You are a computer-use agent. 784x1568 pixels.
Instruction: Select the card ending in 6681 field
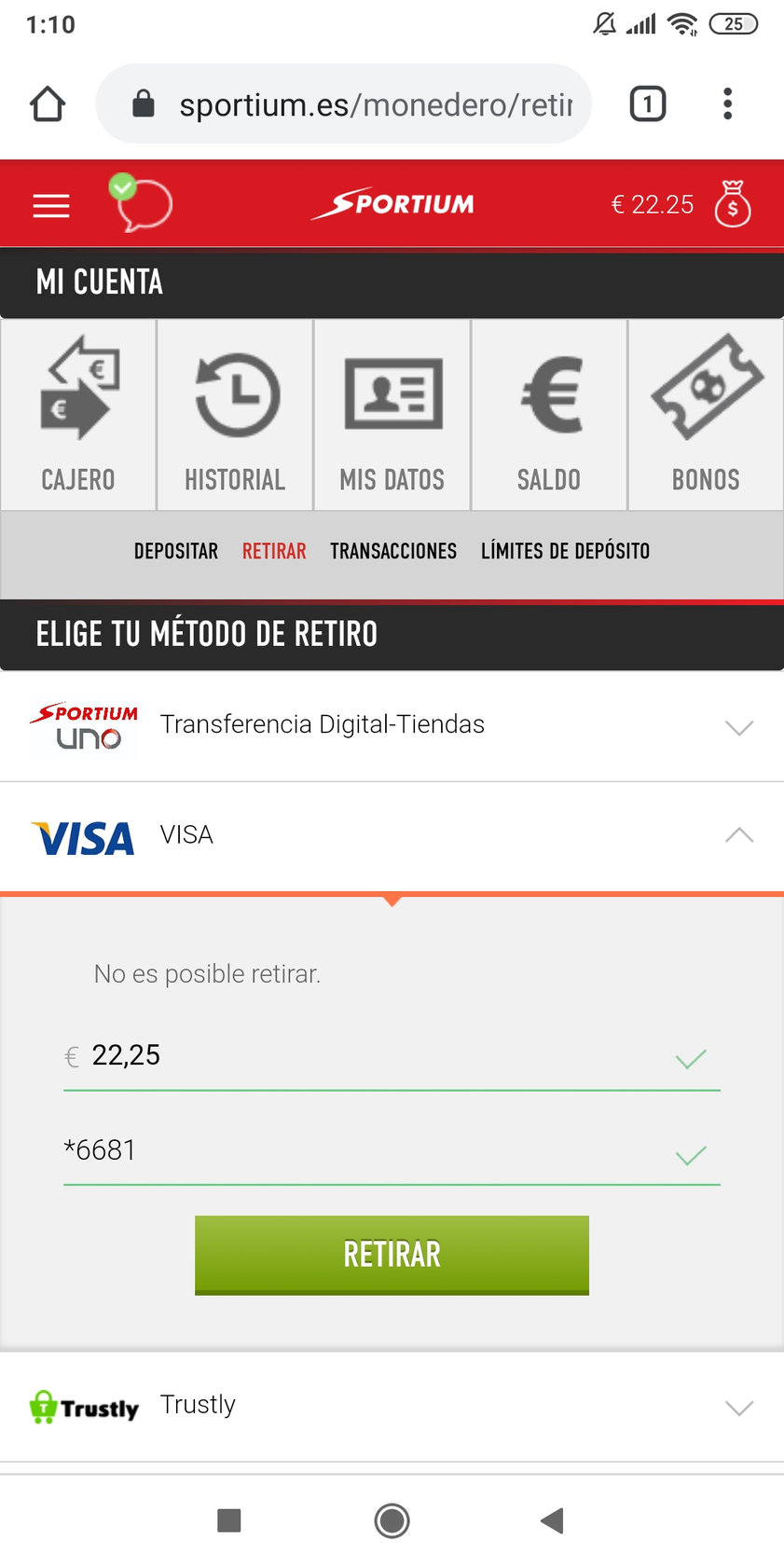tap(392, 1151)
